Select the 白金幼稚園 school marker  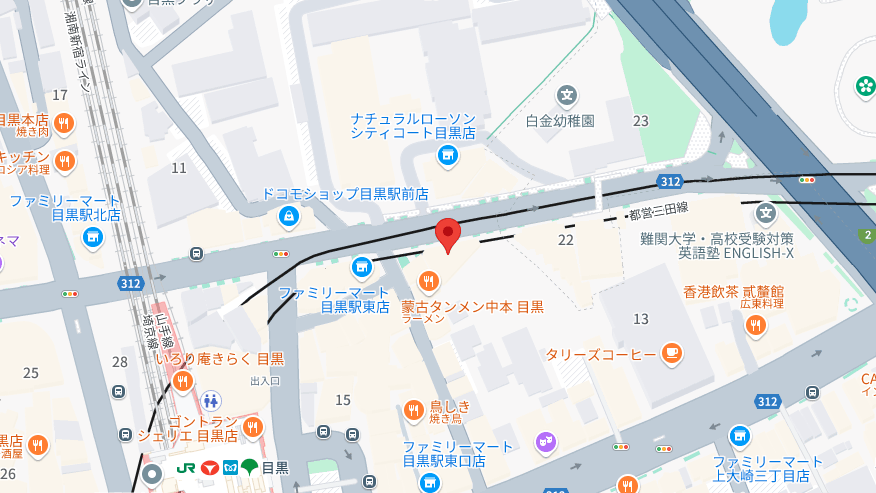(x=568, y=97)
